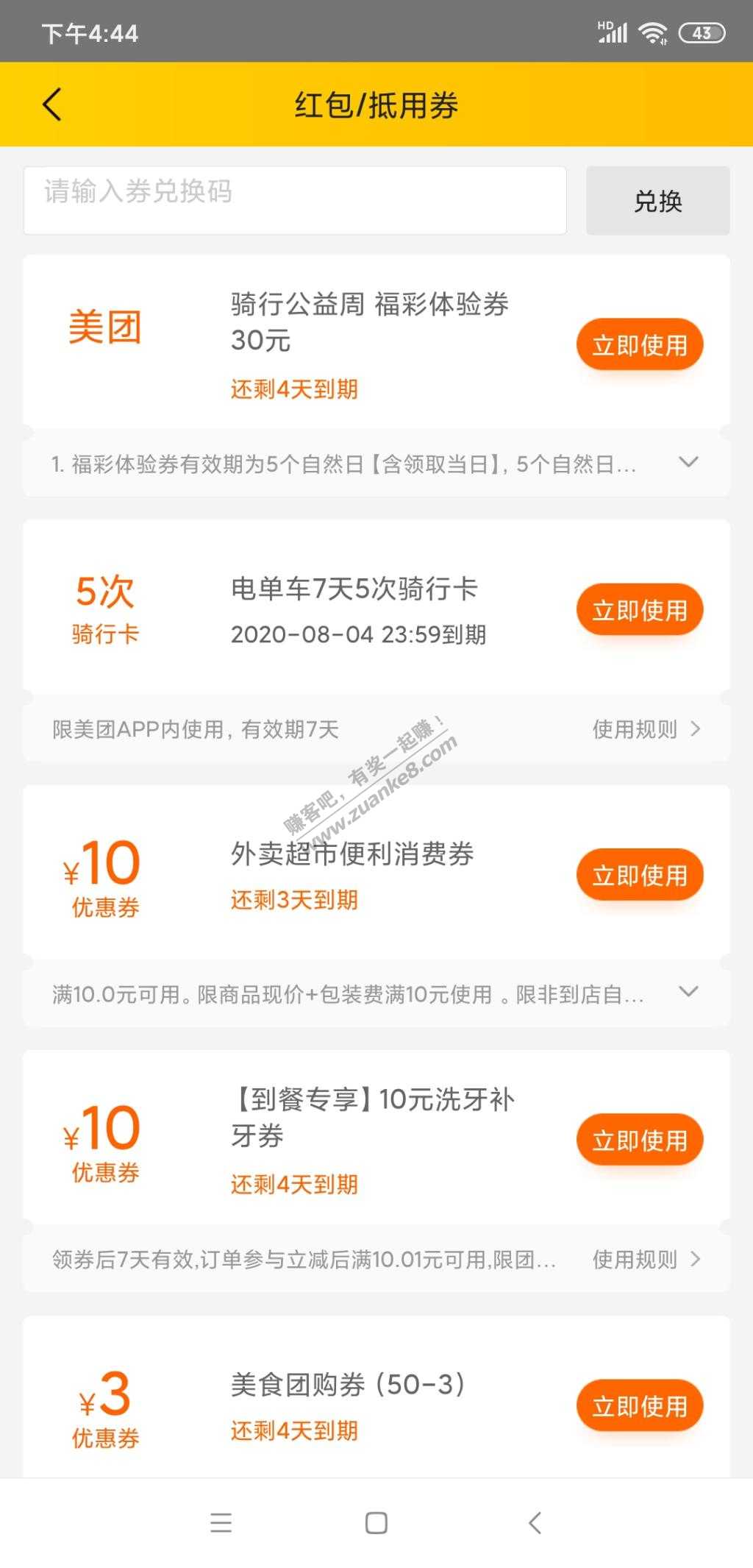
Task: Open 使用规则 for the 骑行卡
Action: (646, 729)
